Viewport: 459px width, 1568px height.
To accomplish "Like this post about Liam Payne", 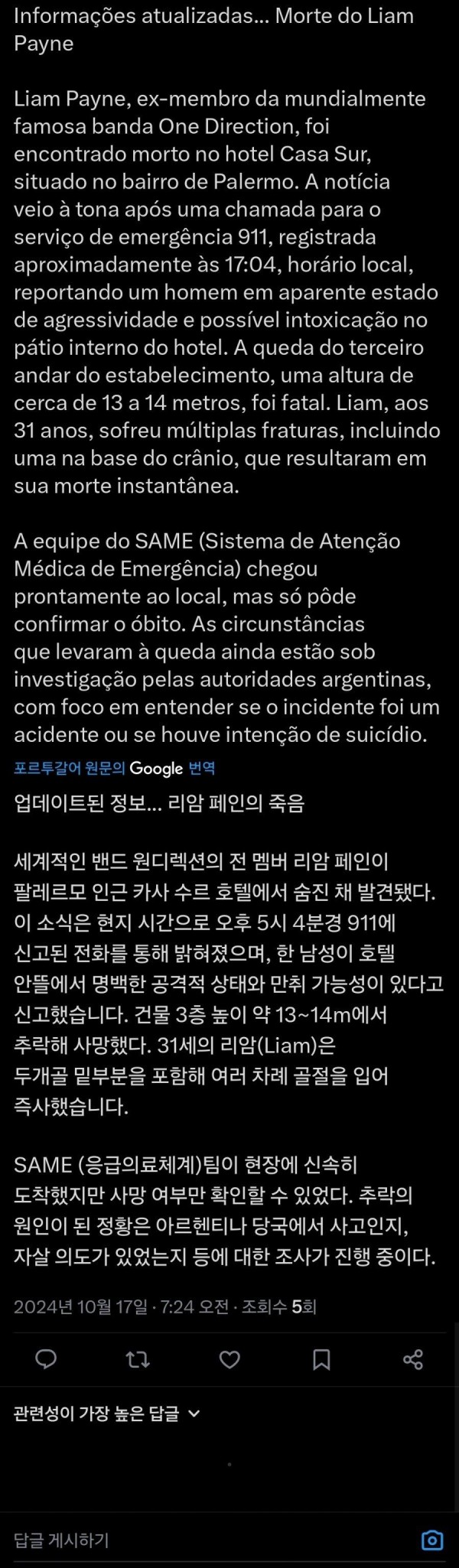I will (x=229, y=1358).
